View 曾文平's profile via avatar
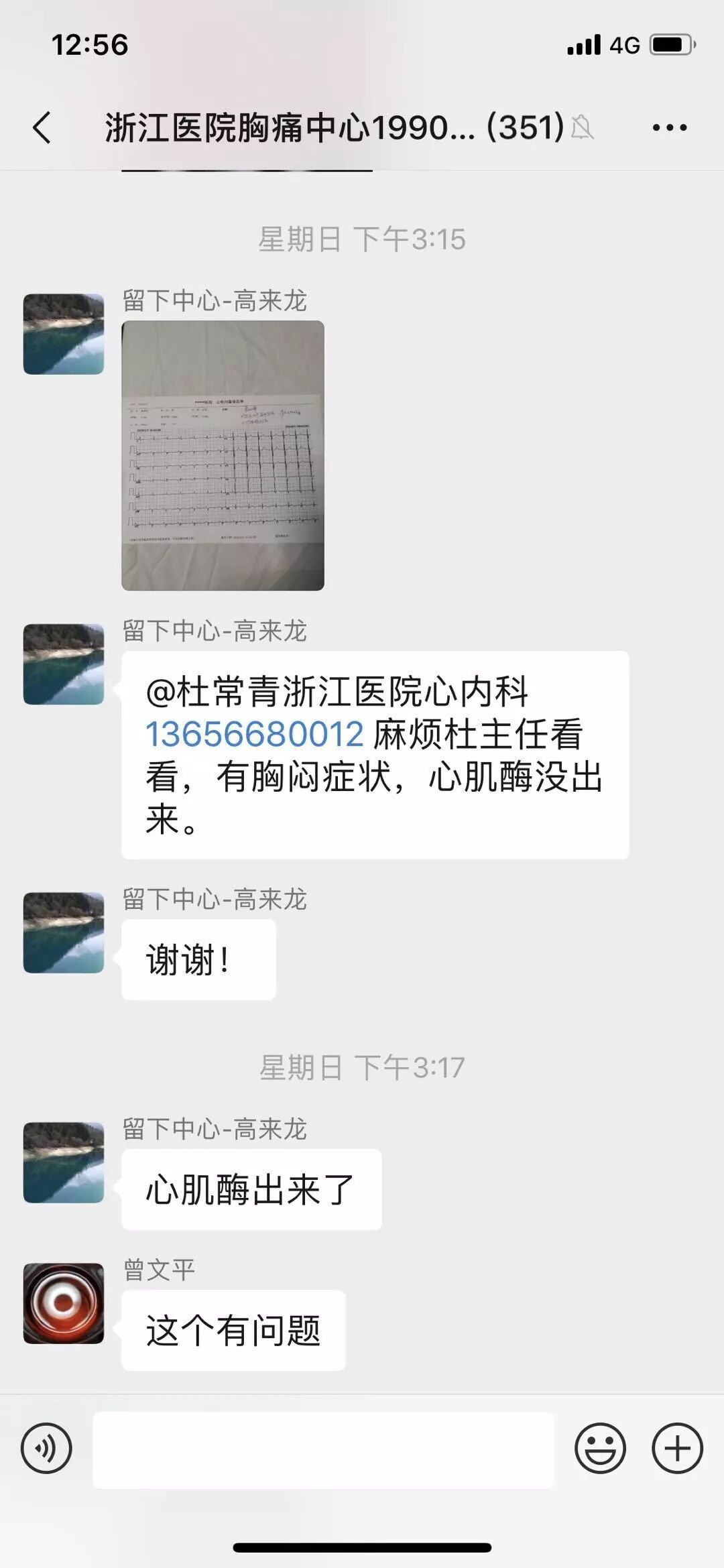Image resolution: width=724 pixels, height=1568 pixels. coord(64,1303)
